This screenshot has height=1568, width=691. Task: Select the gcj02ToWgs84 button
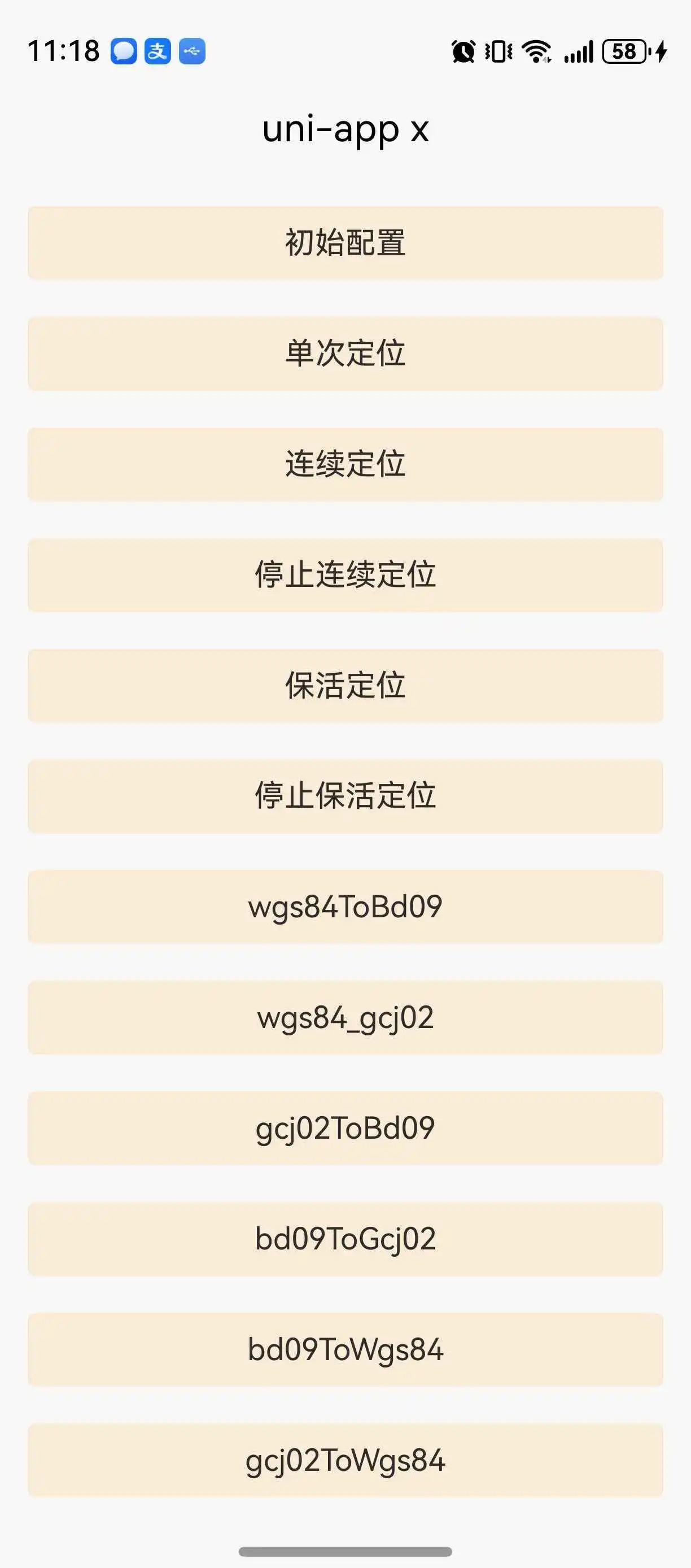345,1460
